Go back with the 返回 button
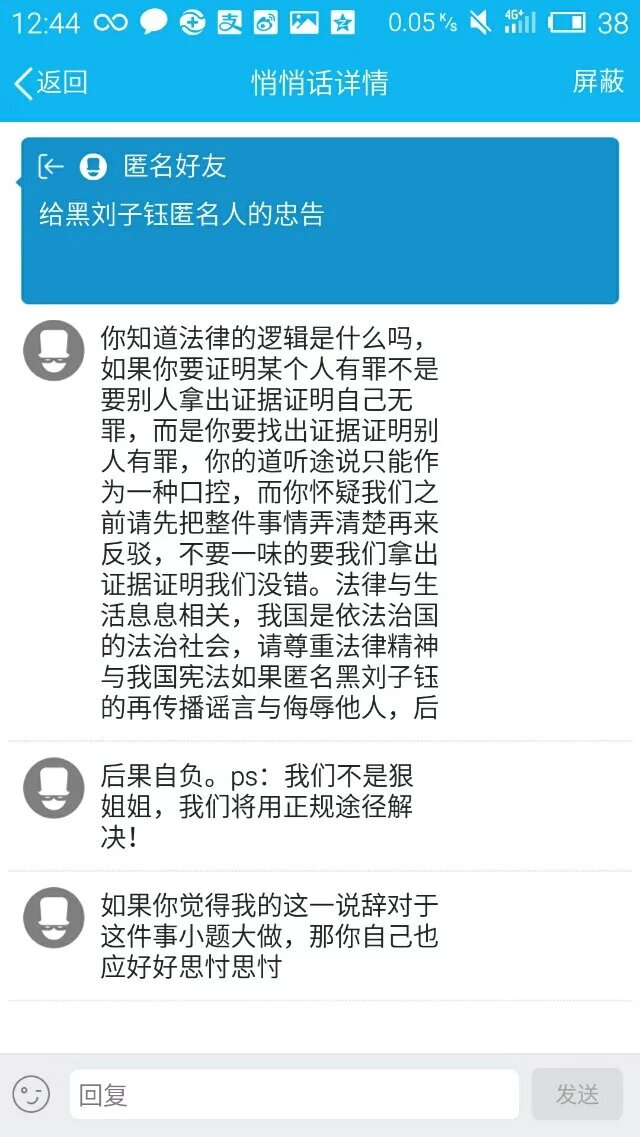Image resolution: width=640 pixels, height=1137 pixels. [x=50, y=82]
